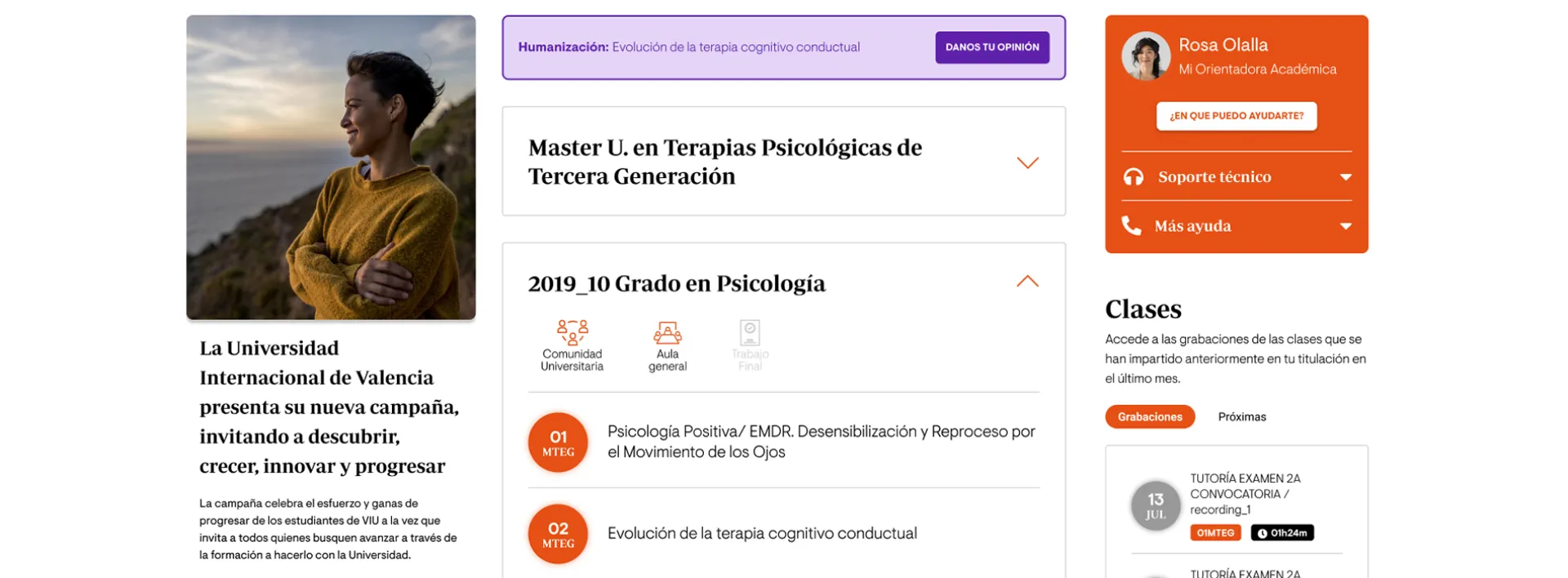The width and height of the screenshot is (1568, 578).
Task: Open the 13 JUL Tutoría Examen recording
Action: tap(1245, 494)
